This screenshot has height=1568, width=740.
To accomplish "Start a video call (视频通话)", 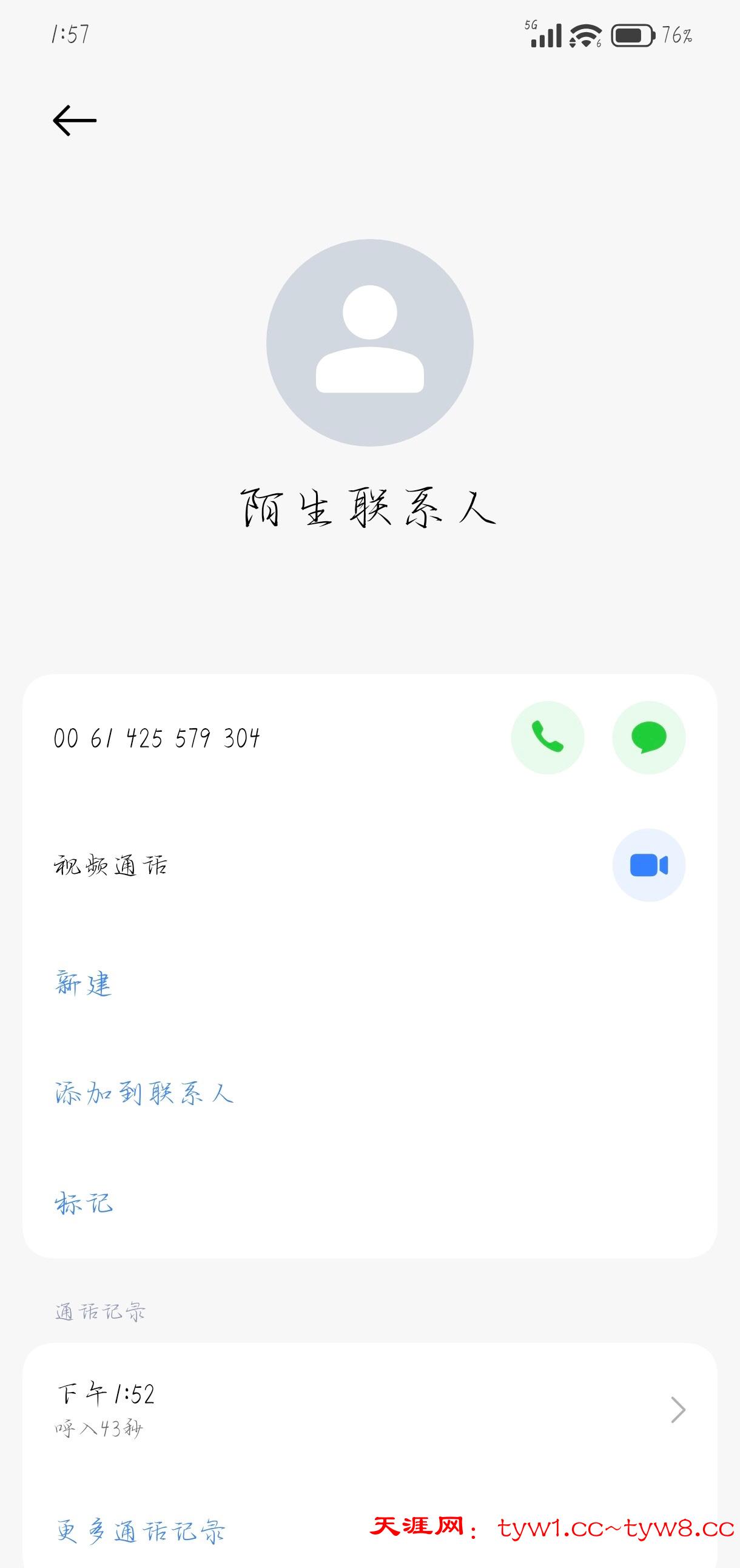I will point(649,865).
